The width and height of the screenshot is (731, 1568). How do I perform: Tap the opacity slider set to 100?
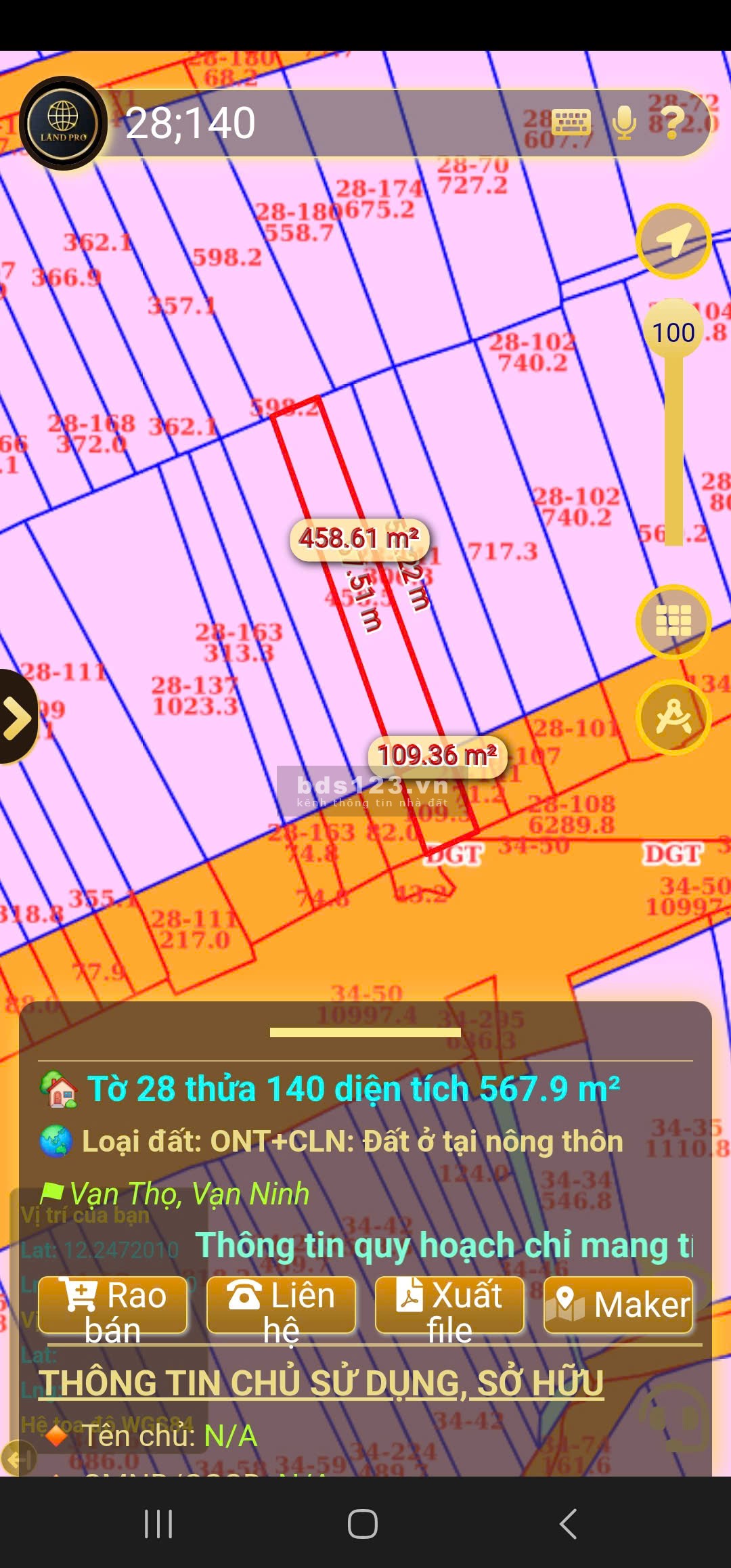pyautogui.click(x=673, y=332)
